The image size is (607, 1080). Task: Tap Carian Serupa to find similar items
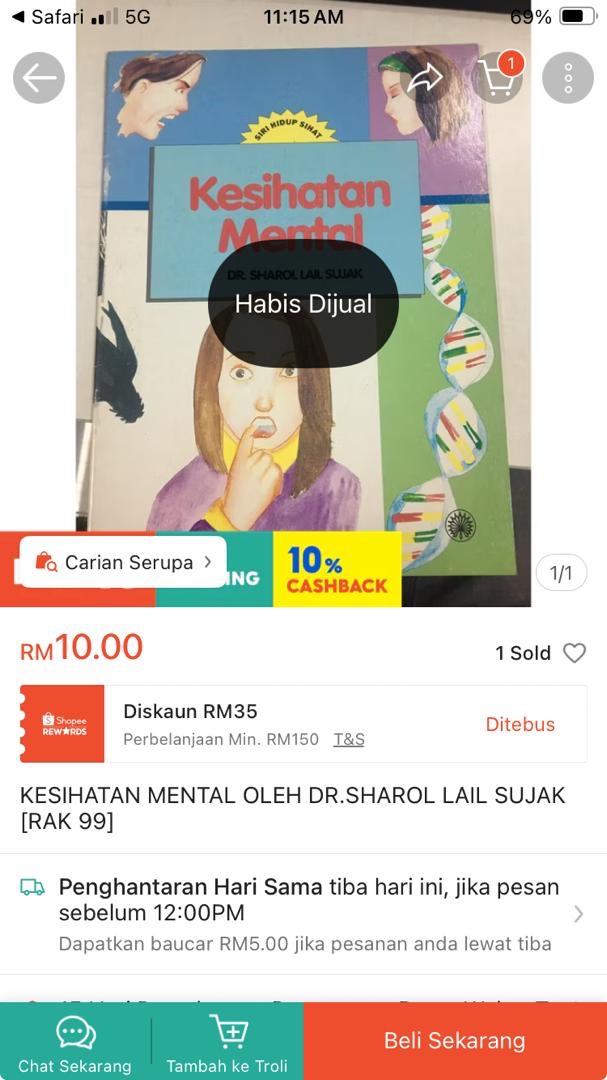[124, 562]
